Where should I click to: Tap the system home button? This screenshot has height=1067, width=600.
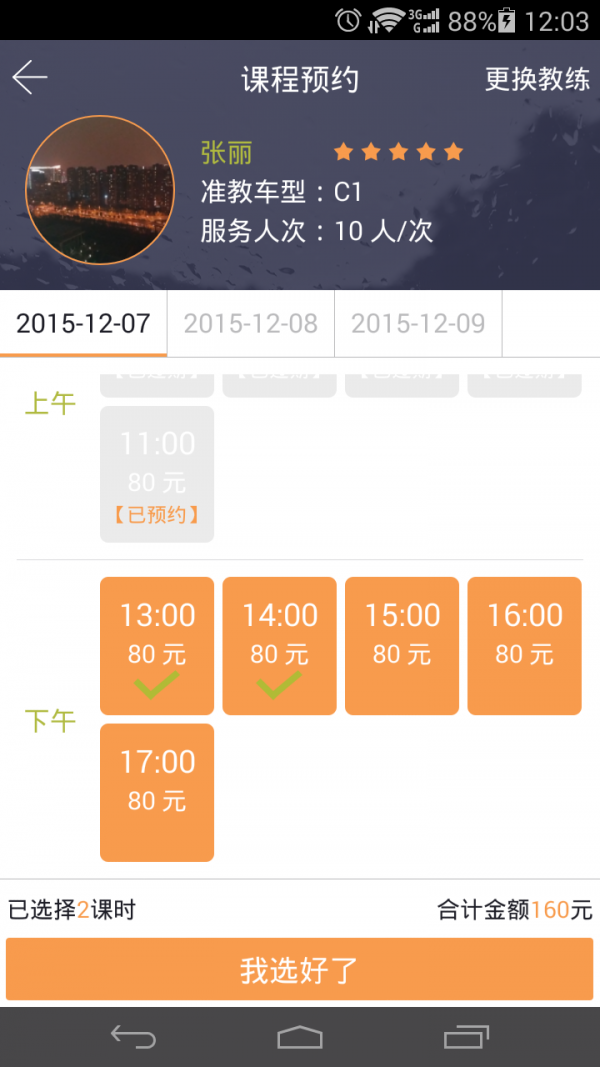click(x=300, y=1037)
